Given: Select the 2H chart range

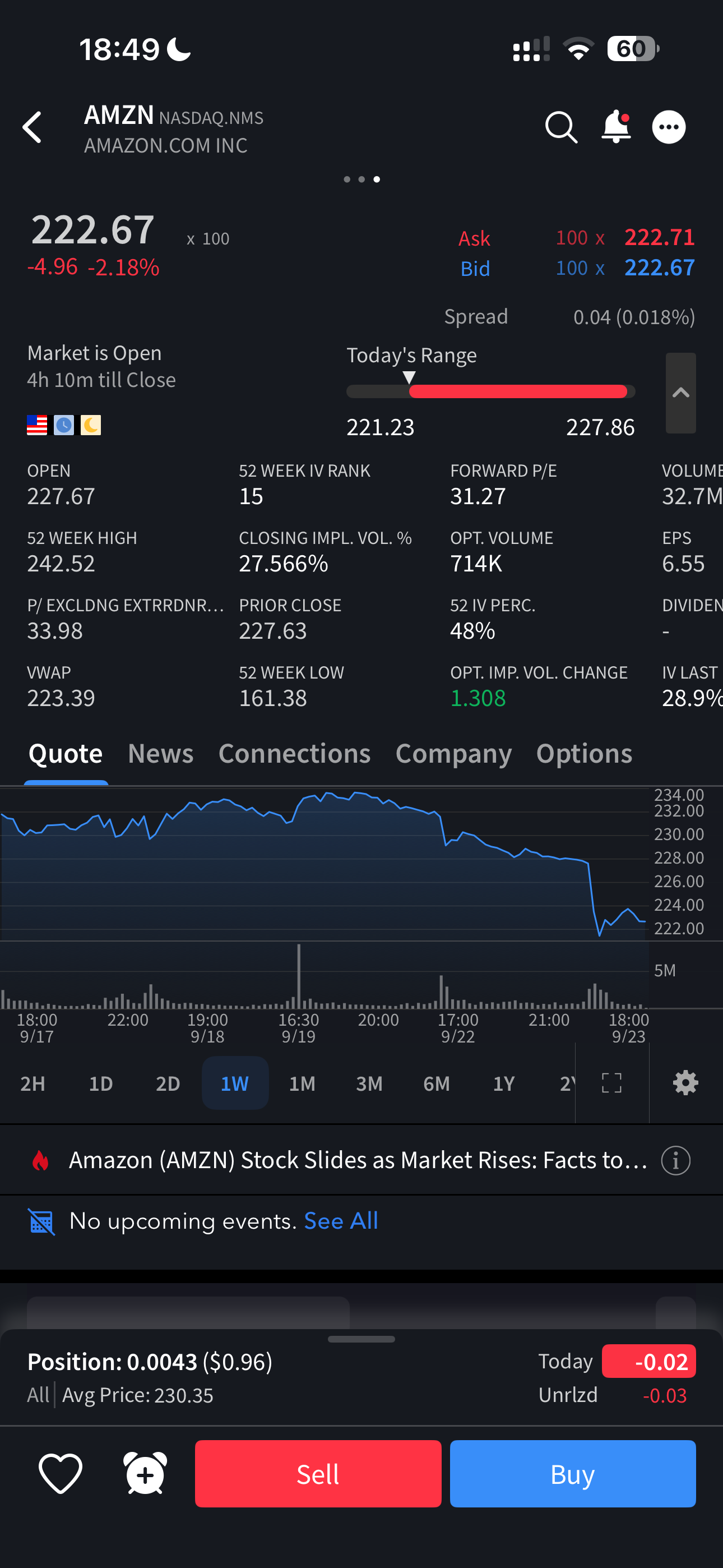Looking at the screenshot, I should 33,1083.
